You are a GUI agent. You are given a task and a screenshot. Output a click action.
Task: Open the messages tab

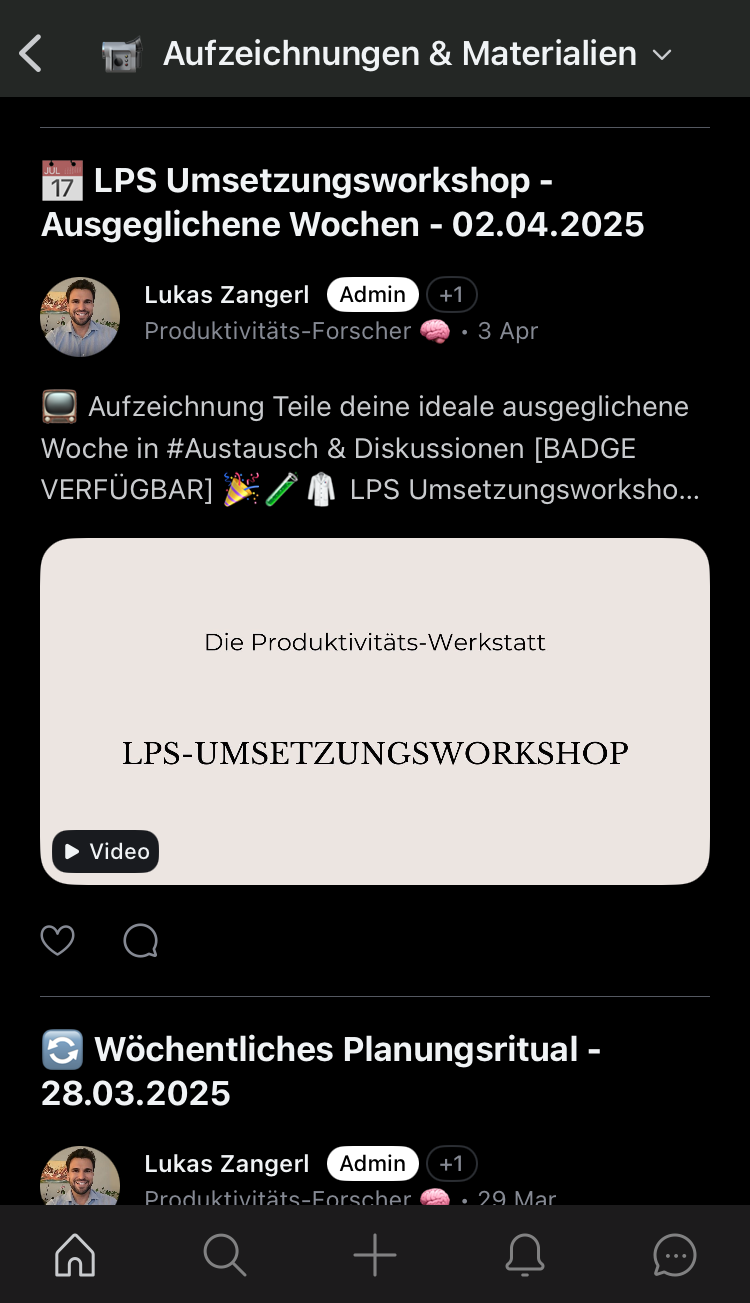click(x=675, y=1254)
